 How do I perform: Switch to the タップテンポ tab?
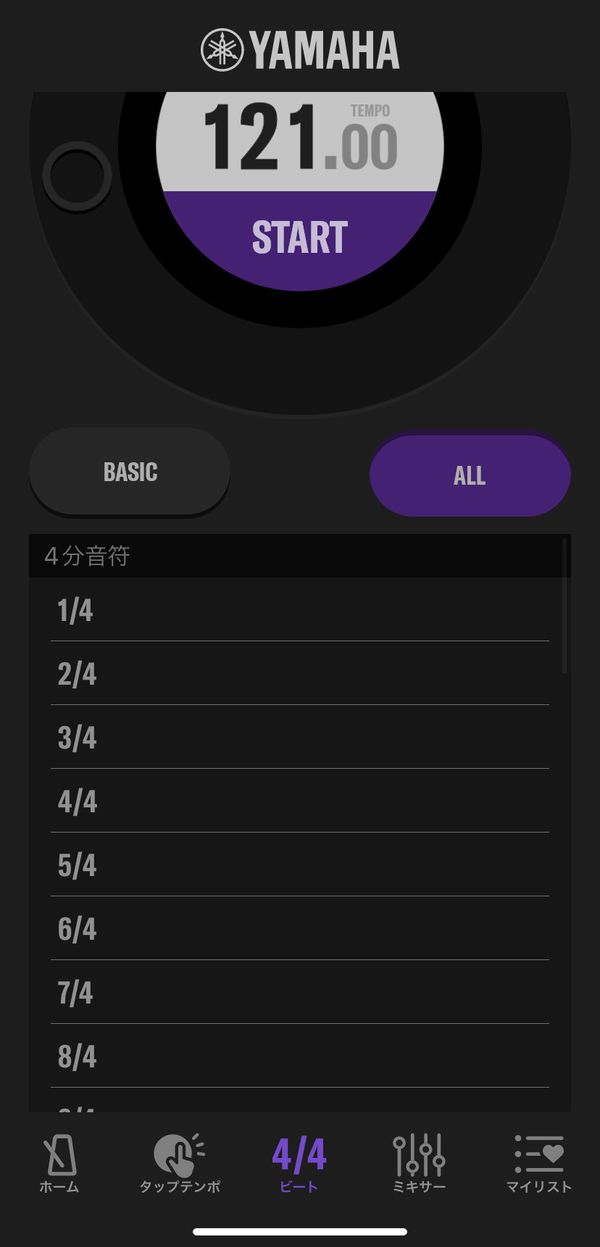179,1164
